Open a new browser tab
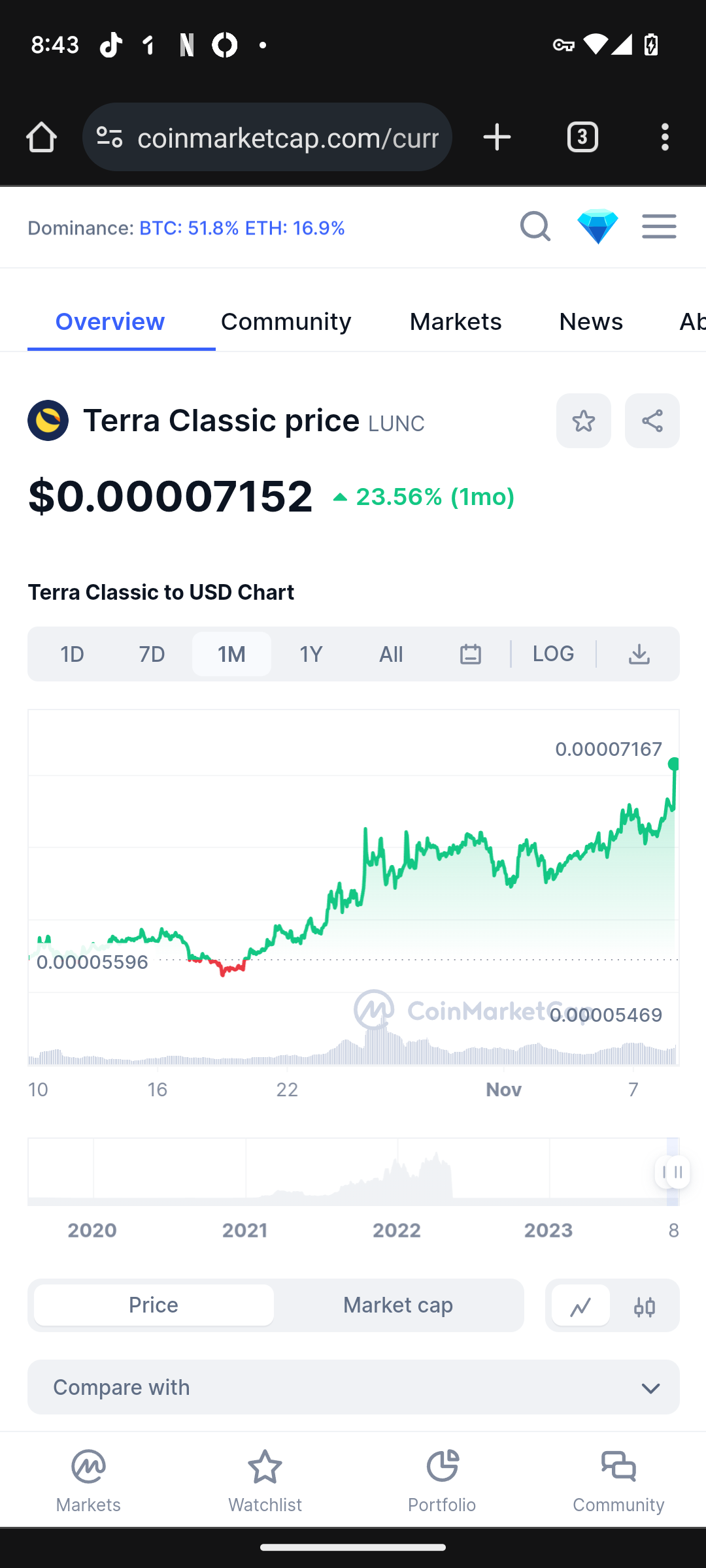706x1568 pixels. [497, 137]
